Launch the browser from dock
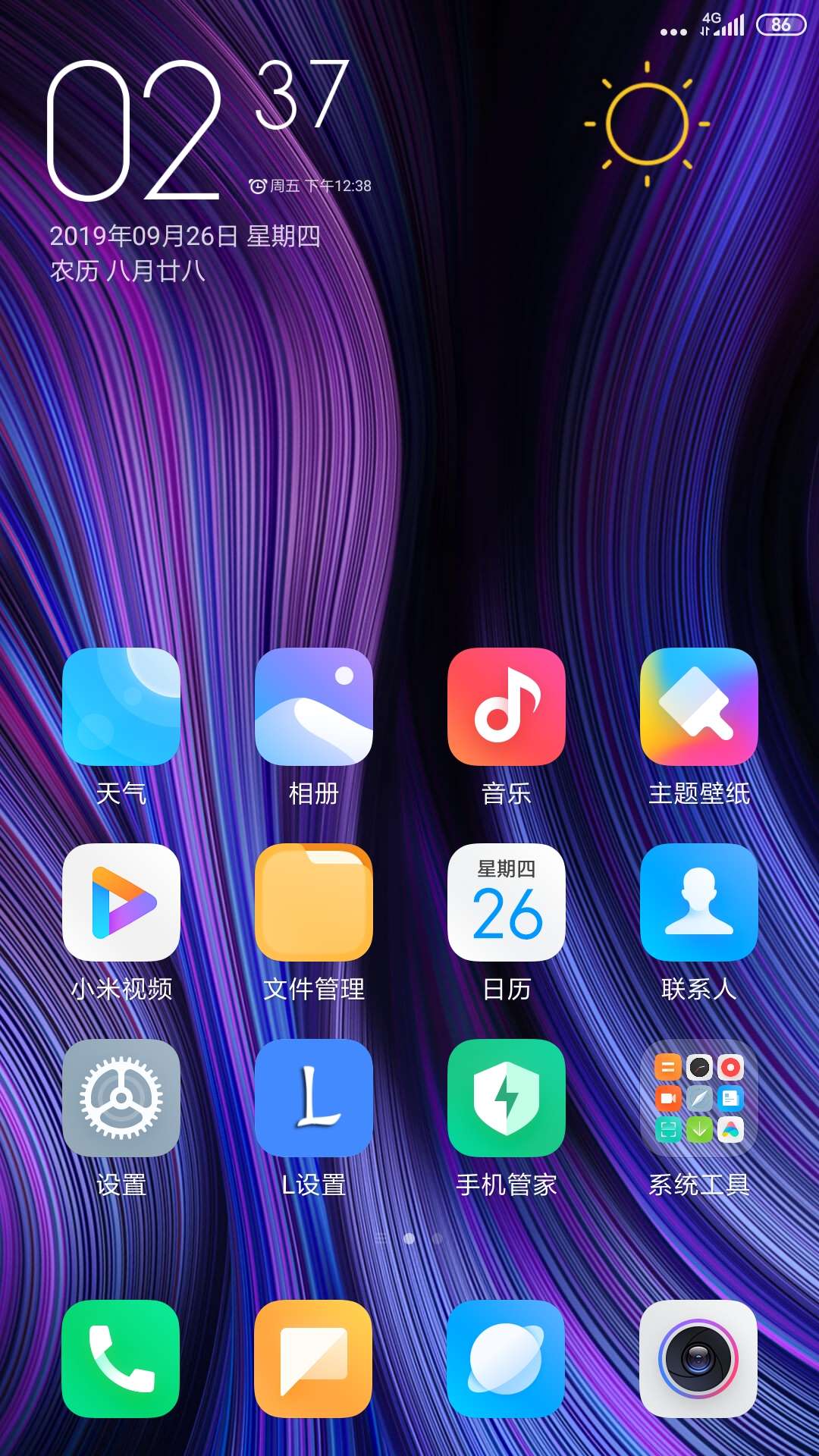The image size is (819, 1456). [x=506, y=1359]
